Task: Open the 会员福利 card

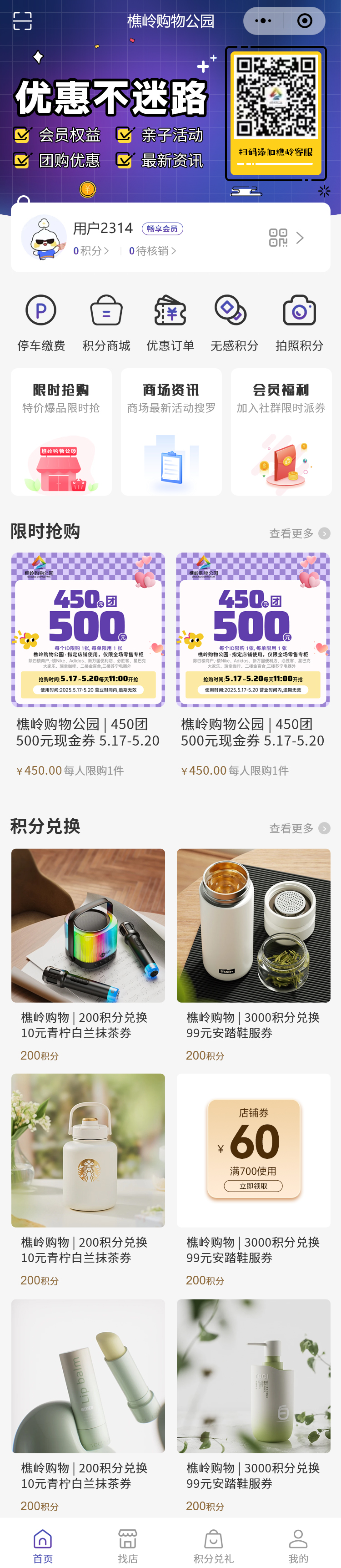Action: (281, 431)
